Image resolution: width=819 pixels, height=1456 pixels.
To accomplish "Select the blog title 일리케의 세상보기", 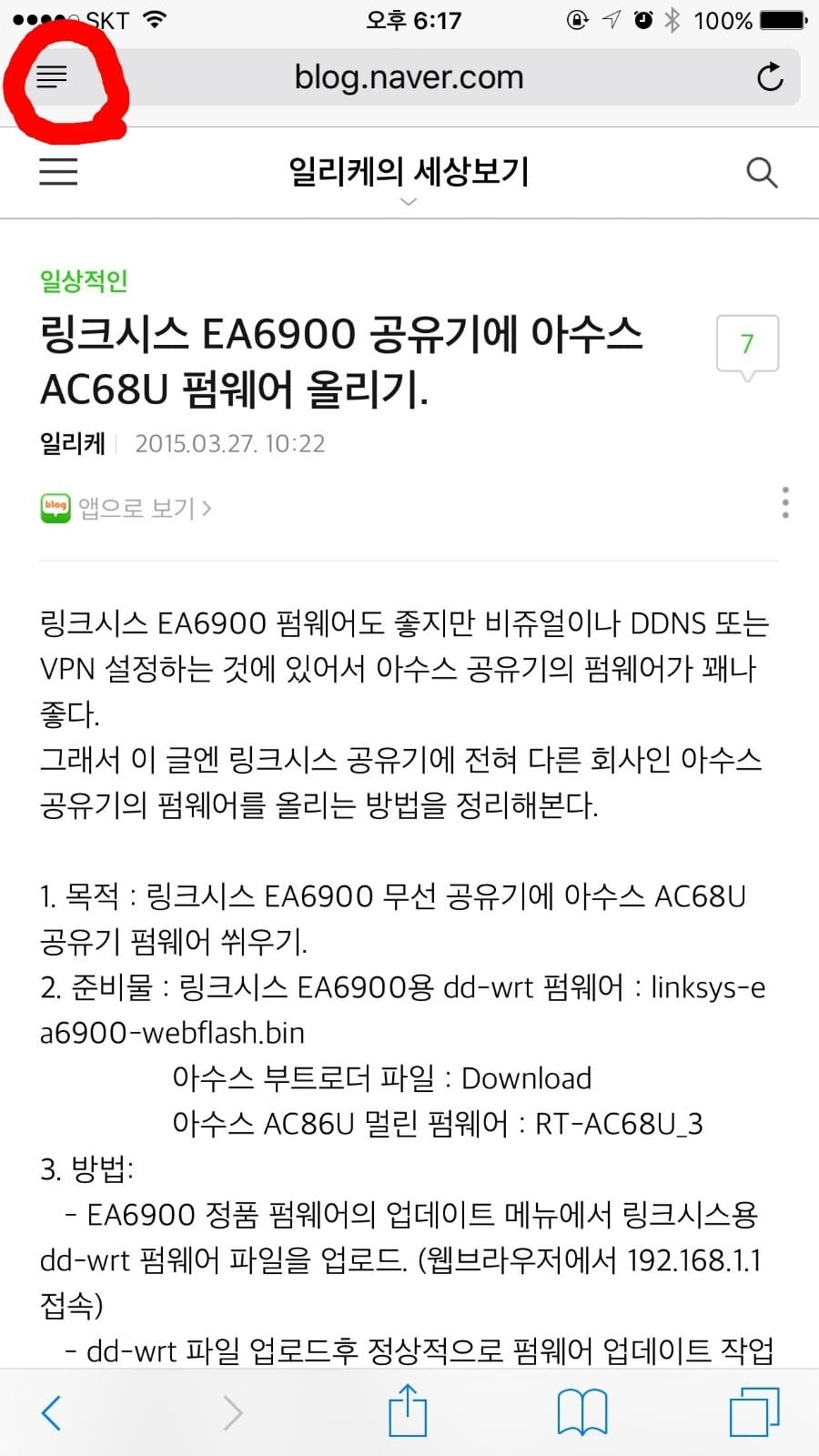I will 409,171.
